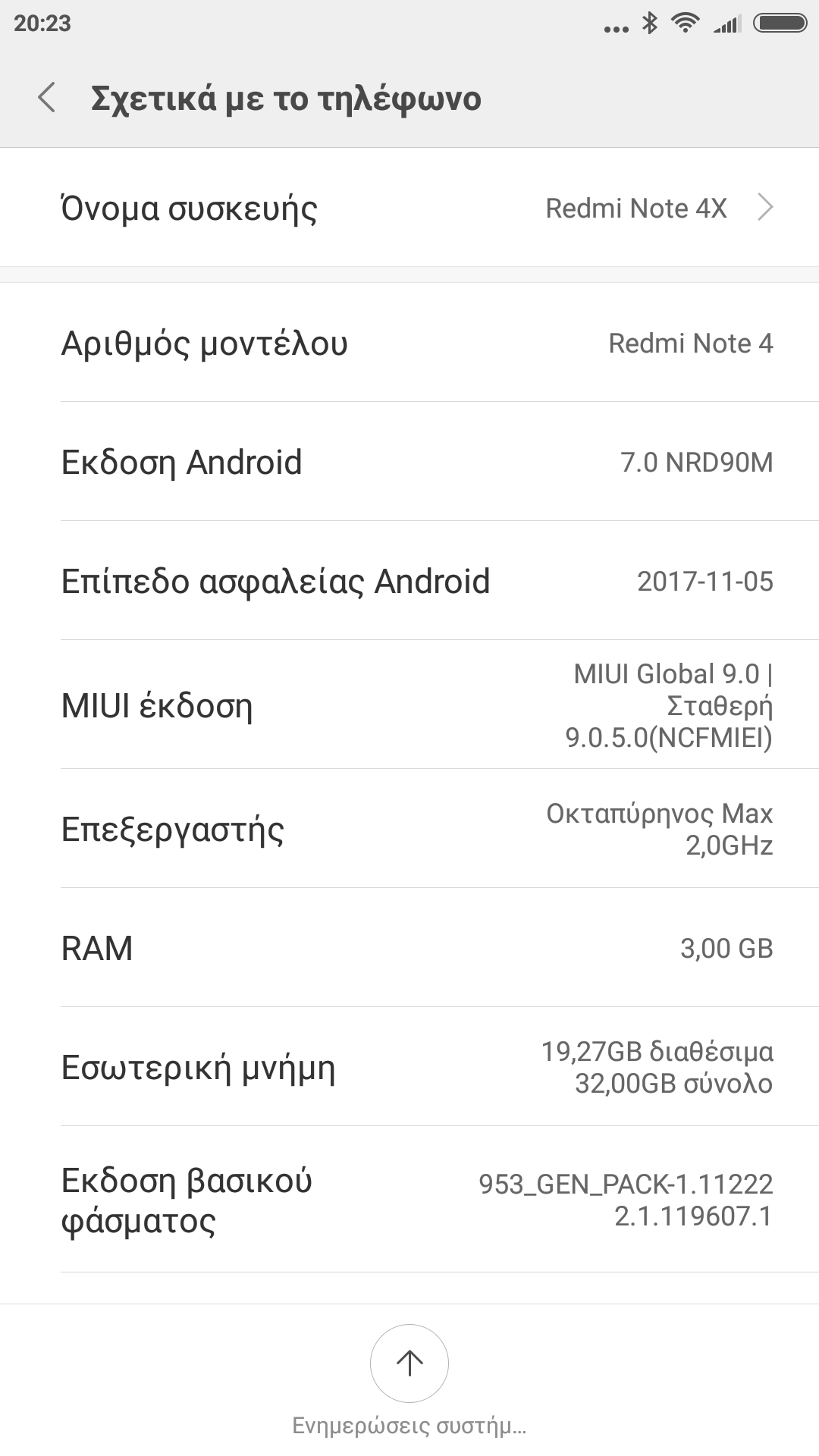Tap the Εκδοση βασικού φάσματος row
Screen dimensions: 819x1456
[409, 1200]
